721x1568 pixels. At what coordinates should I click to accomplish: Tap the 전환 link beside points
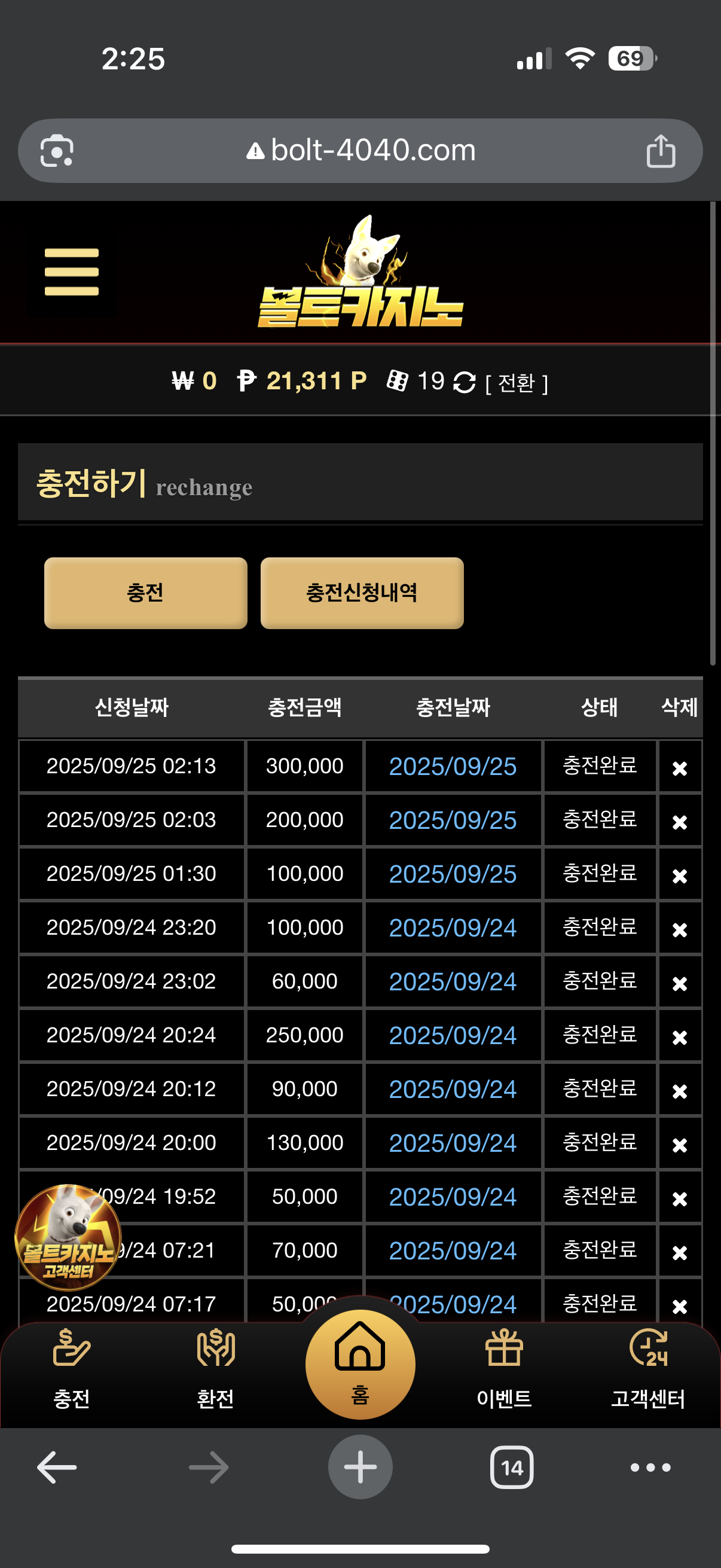click(x=517, y=383)
